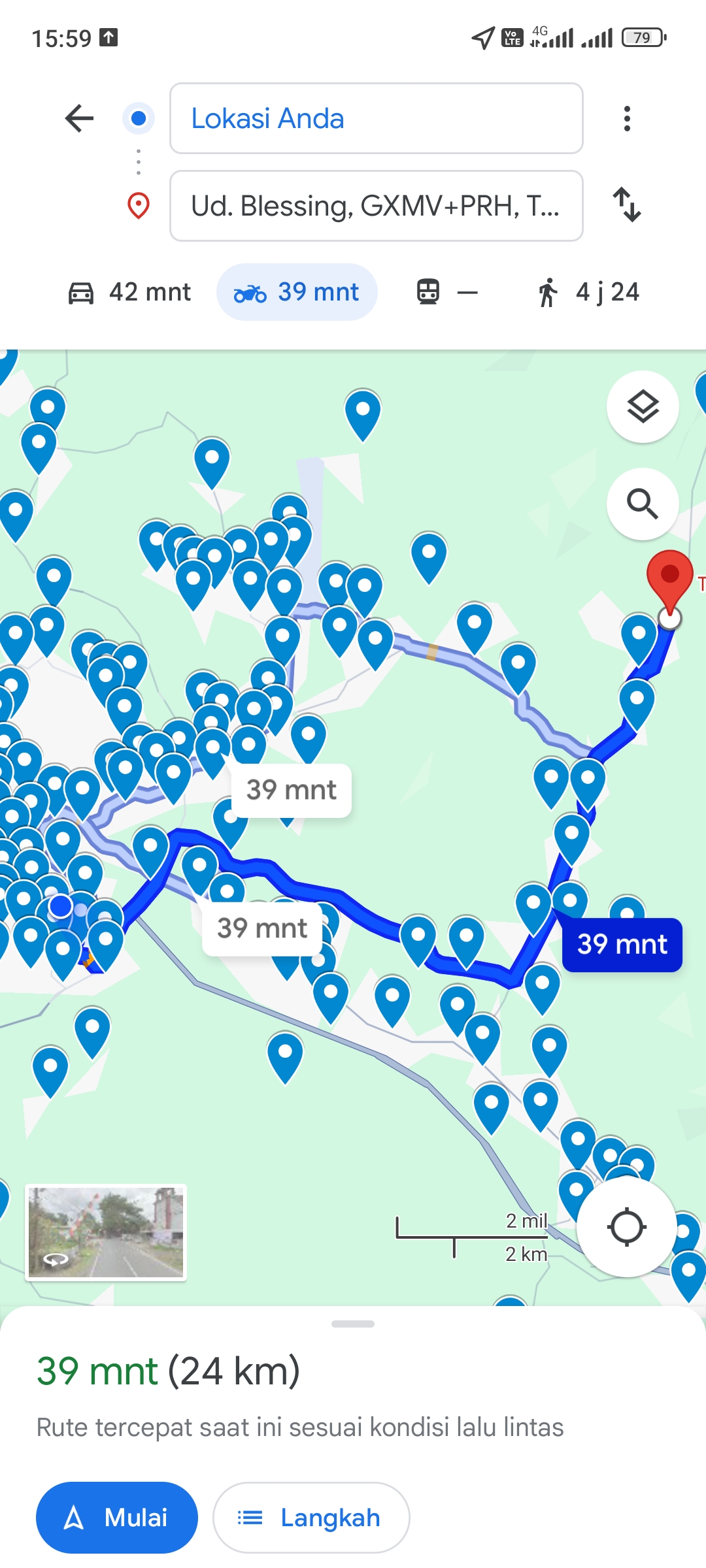The image size is (706, 1568).
Task: Open the three-dot overflow menu
Action: [627, 118]
